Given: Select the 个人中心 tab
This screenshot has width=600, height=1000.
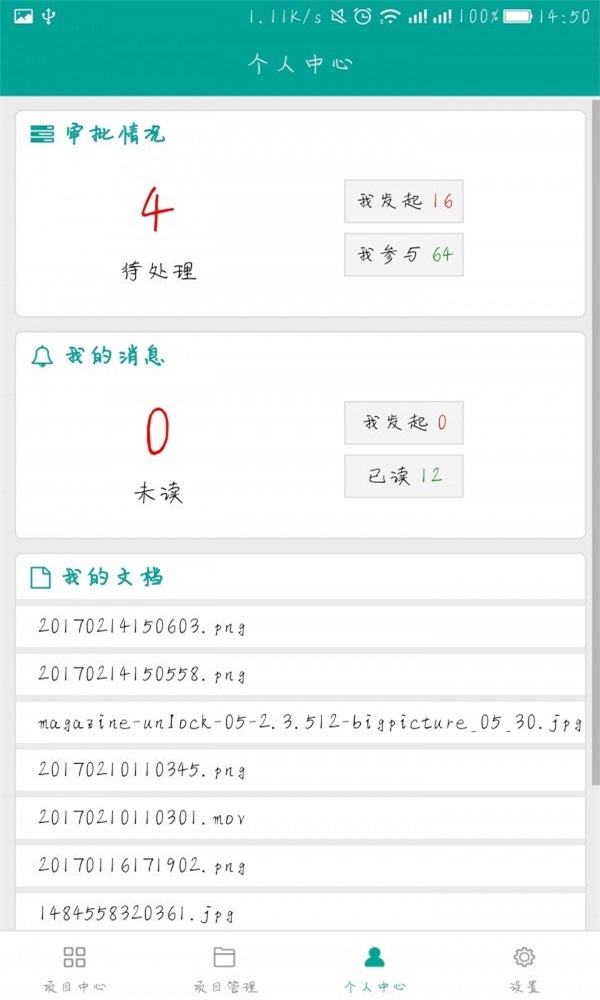Looking at the screenshot, I should (x=375, y=968).
